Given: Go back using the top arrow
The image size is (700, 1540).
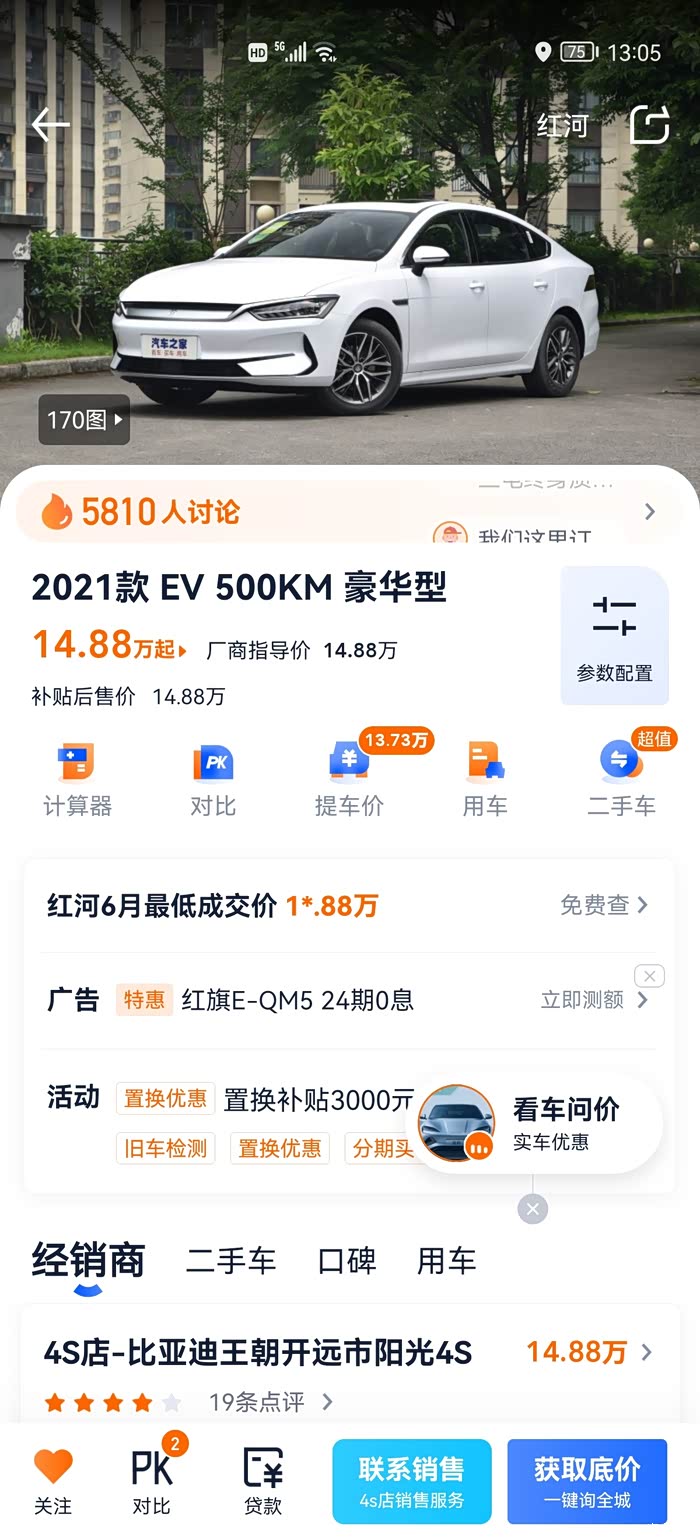Looking at the screenshot, I should 50,125.
